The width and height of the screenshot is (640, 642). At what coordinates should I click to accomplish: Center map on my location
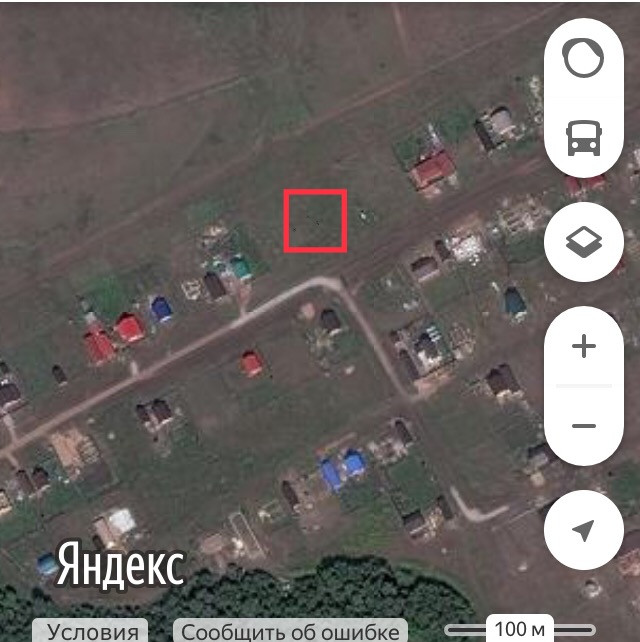point(584,530)
